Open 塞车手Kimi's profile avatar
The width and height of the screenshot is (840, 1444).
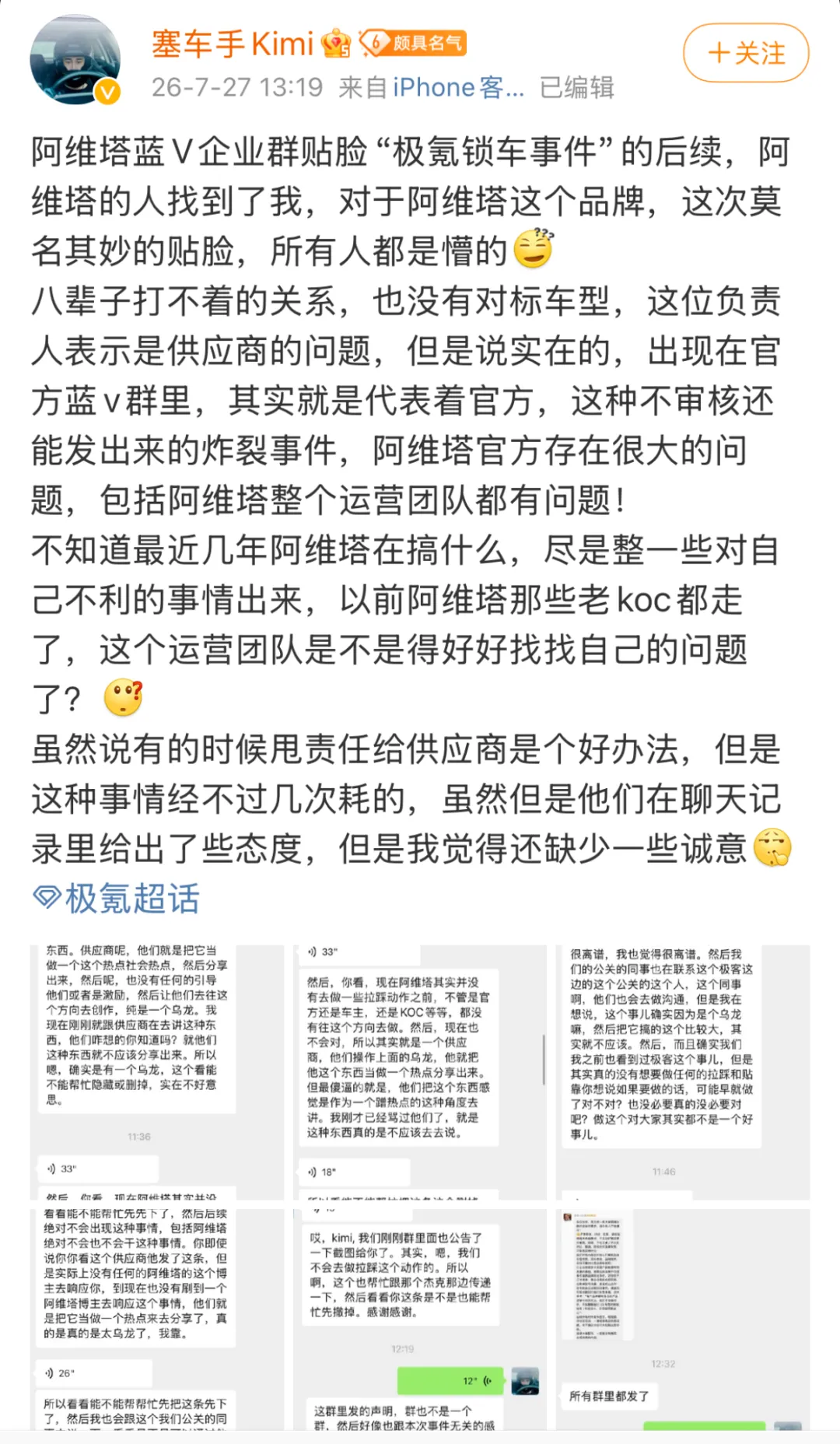click(75, 59)
